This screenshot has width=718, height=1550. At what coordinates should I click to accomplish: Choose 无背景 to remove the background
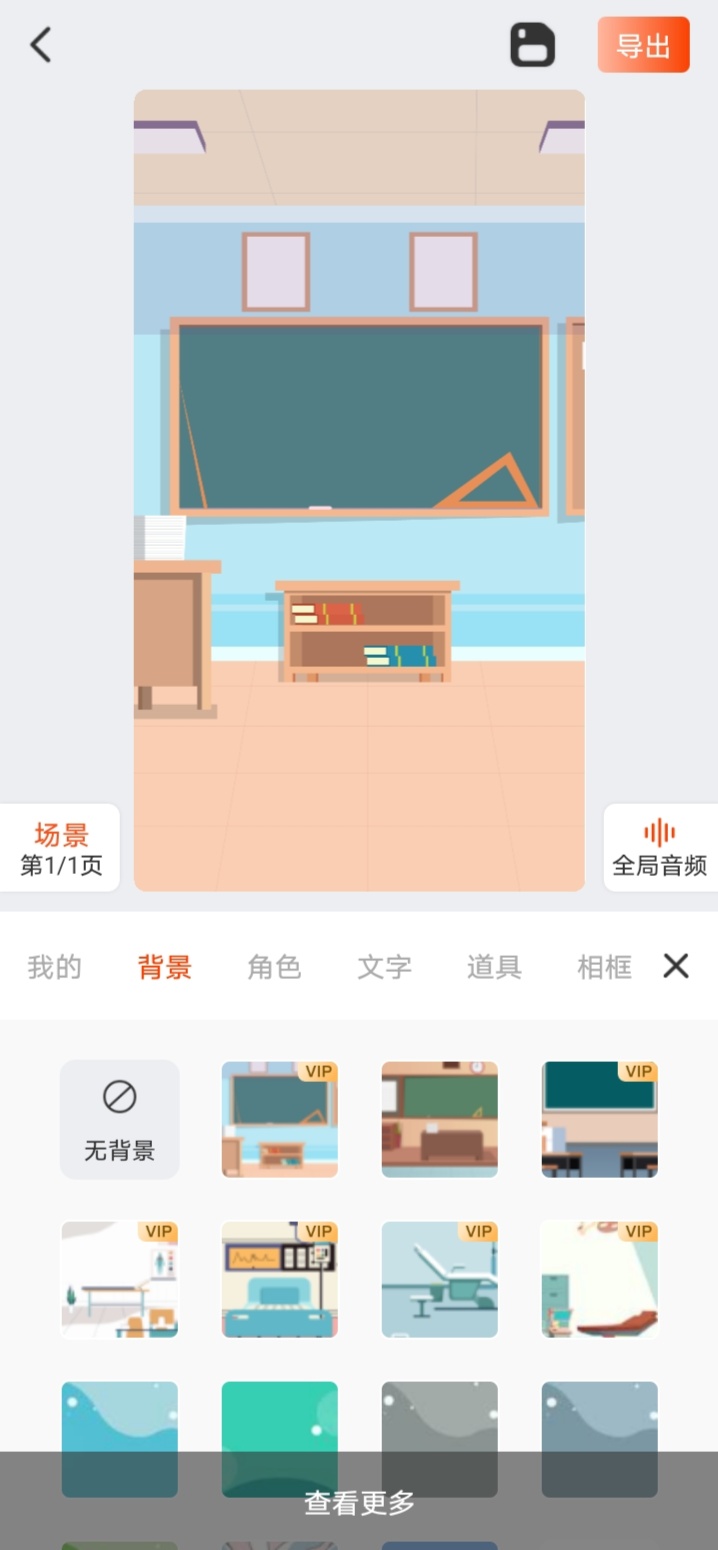120,1119
